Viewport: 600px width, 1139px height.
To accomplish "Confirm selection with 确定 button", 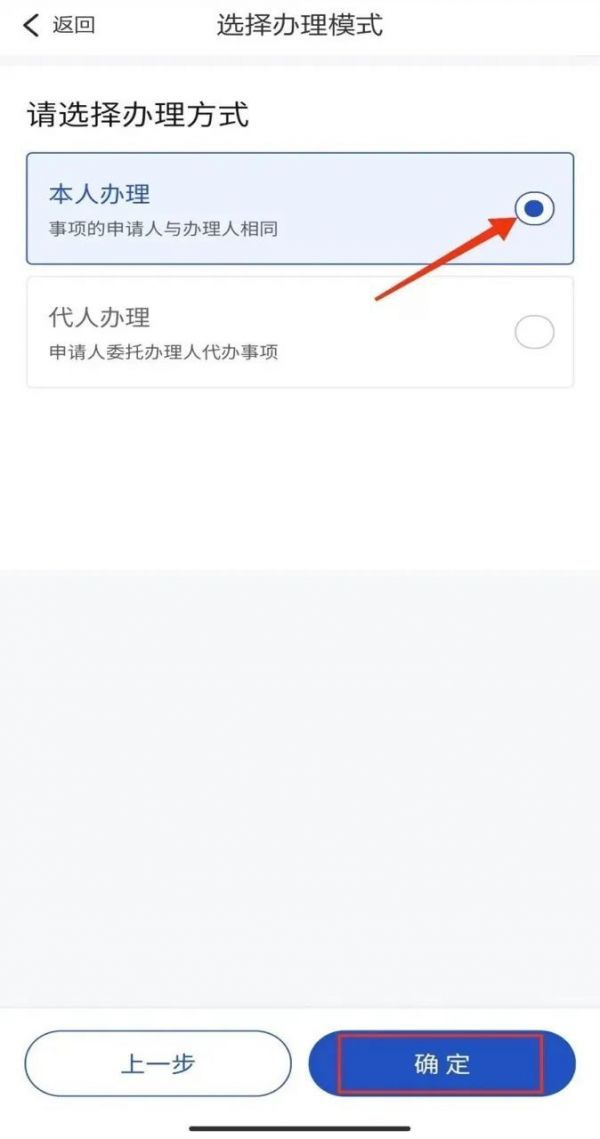I will pyautogui.click(x=442, y=1063).
